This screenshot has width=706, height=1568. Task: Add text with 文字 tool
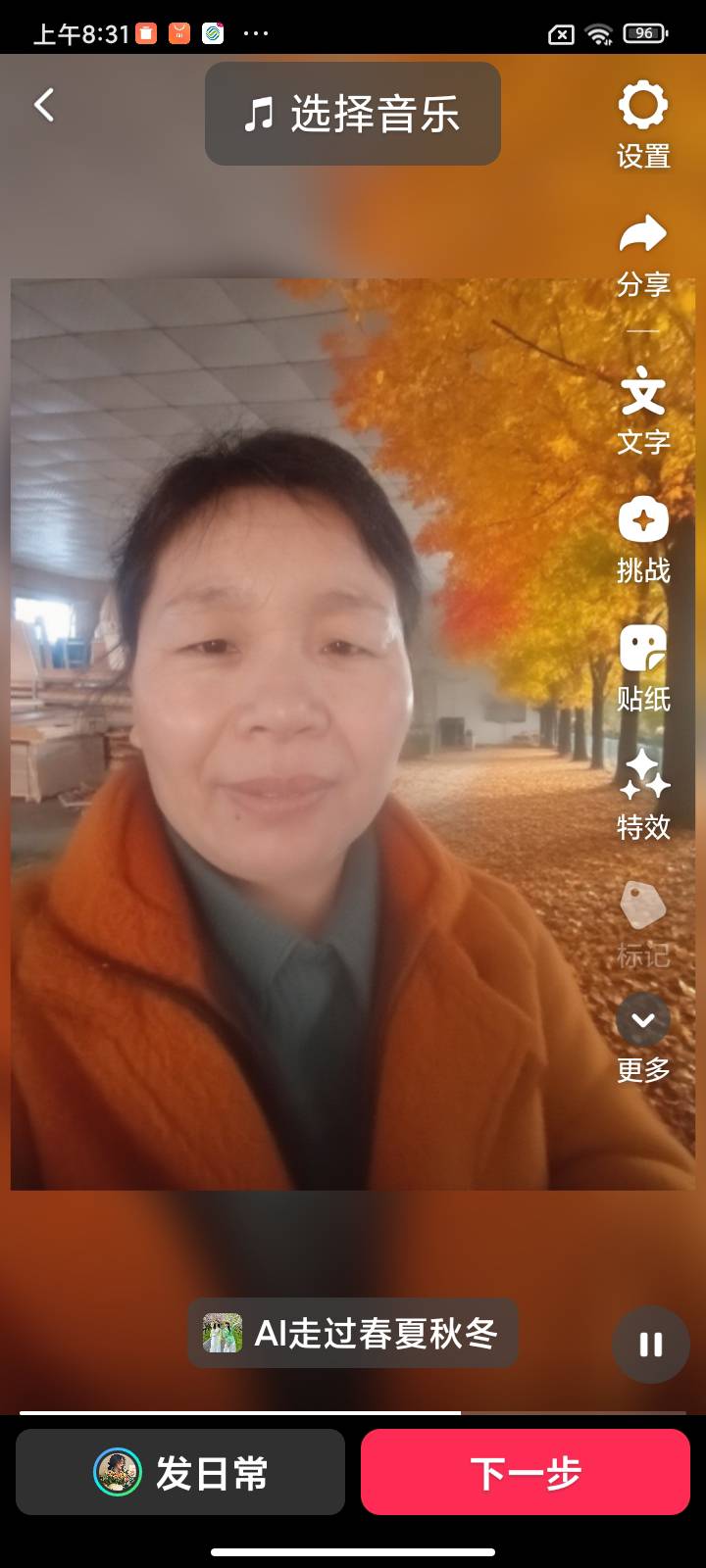pos(643,412)
